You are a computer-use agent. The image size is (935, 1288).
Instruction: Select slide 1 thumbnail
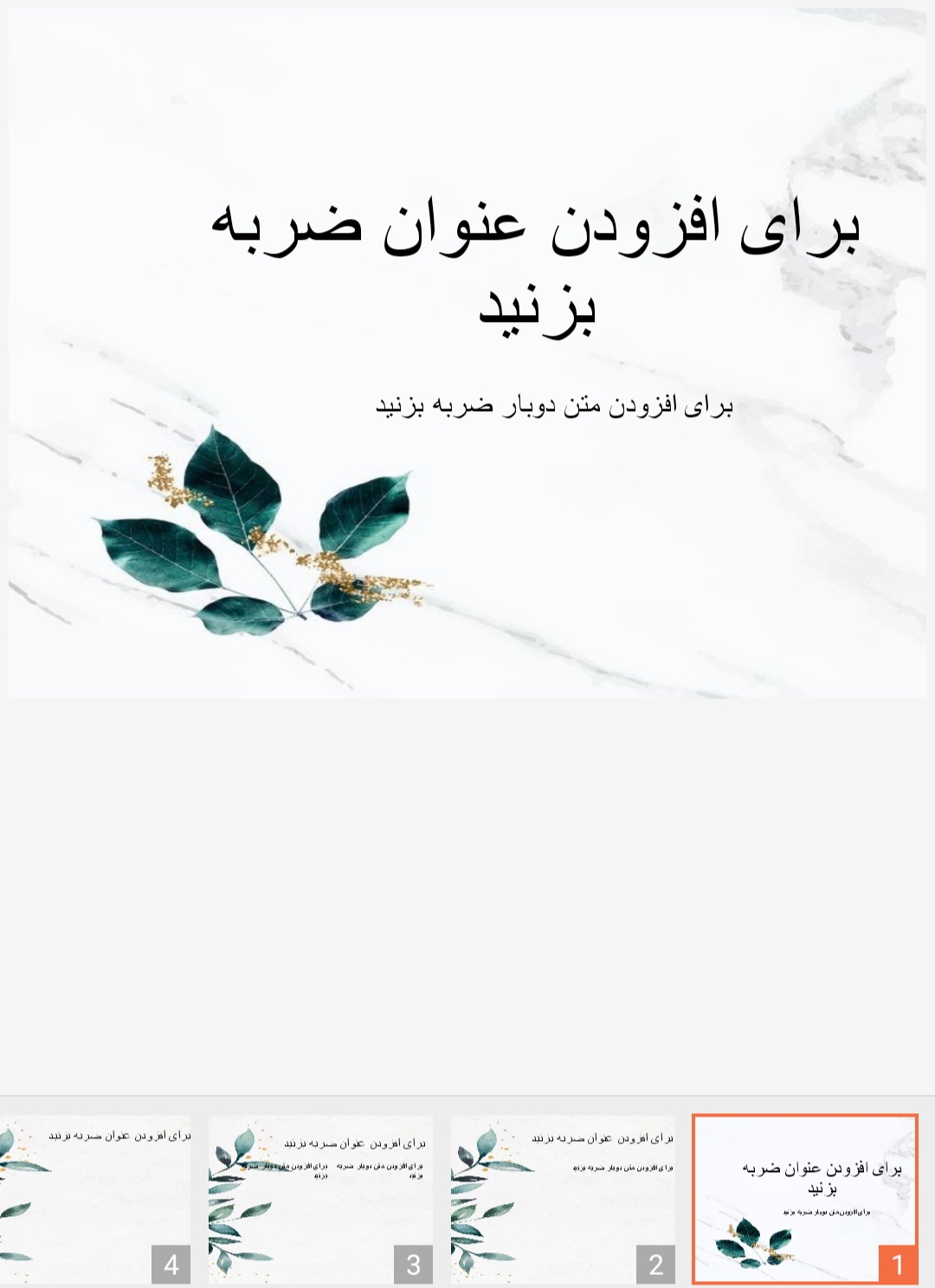pyautogui.click(x=804, y=1199)
